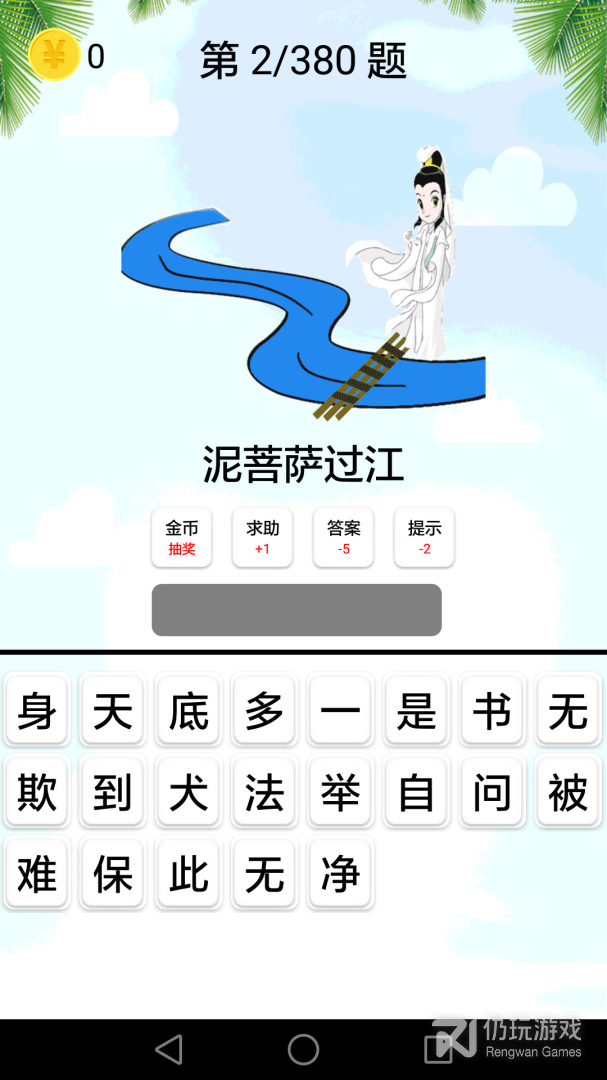This screenshot has height=1080, width=607.
Task: Tap the character tile 被
Action: tap(568, 794)
